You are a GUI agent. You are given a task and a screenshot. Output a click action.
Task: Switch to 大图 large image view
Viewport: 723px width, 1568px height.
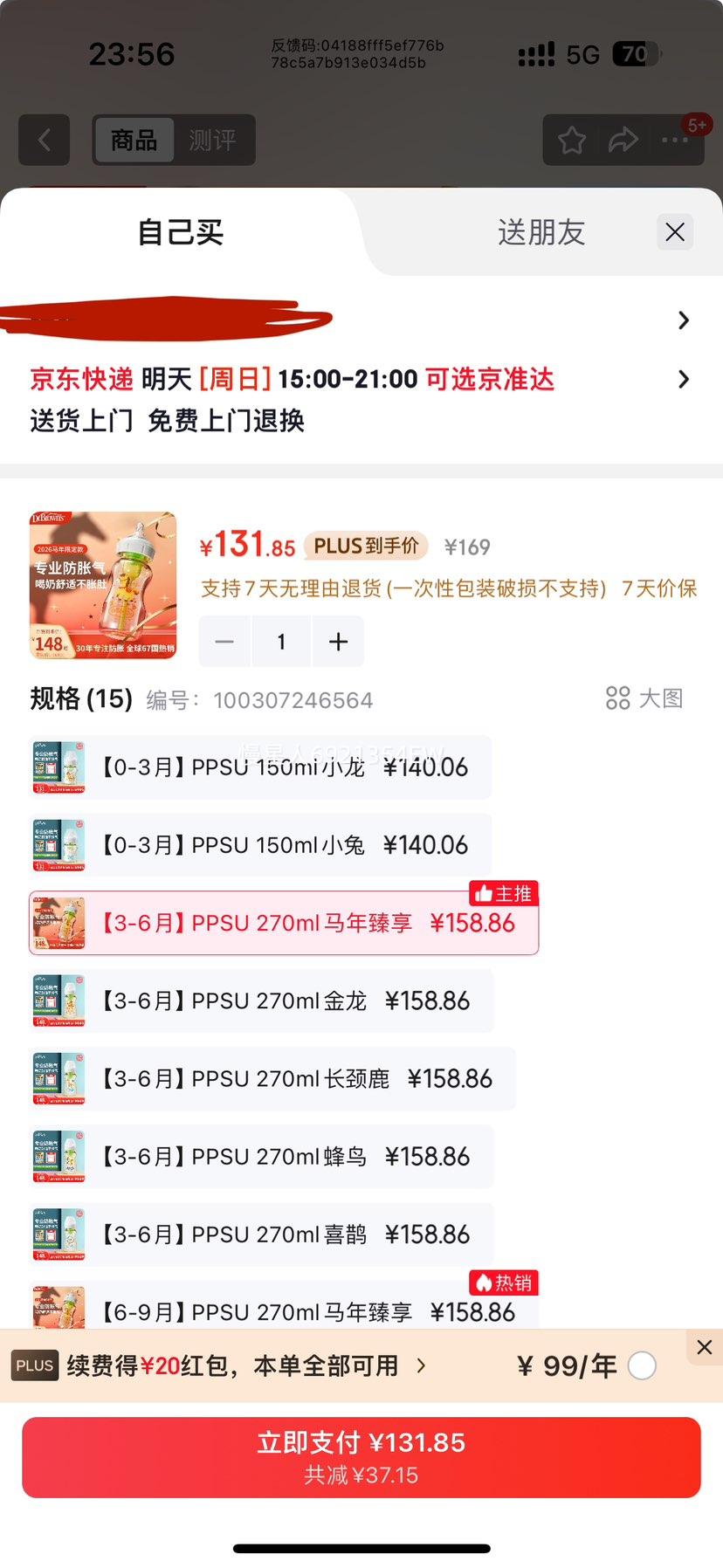644,698
